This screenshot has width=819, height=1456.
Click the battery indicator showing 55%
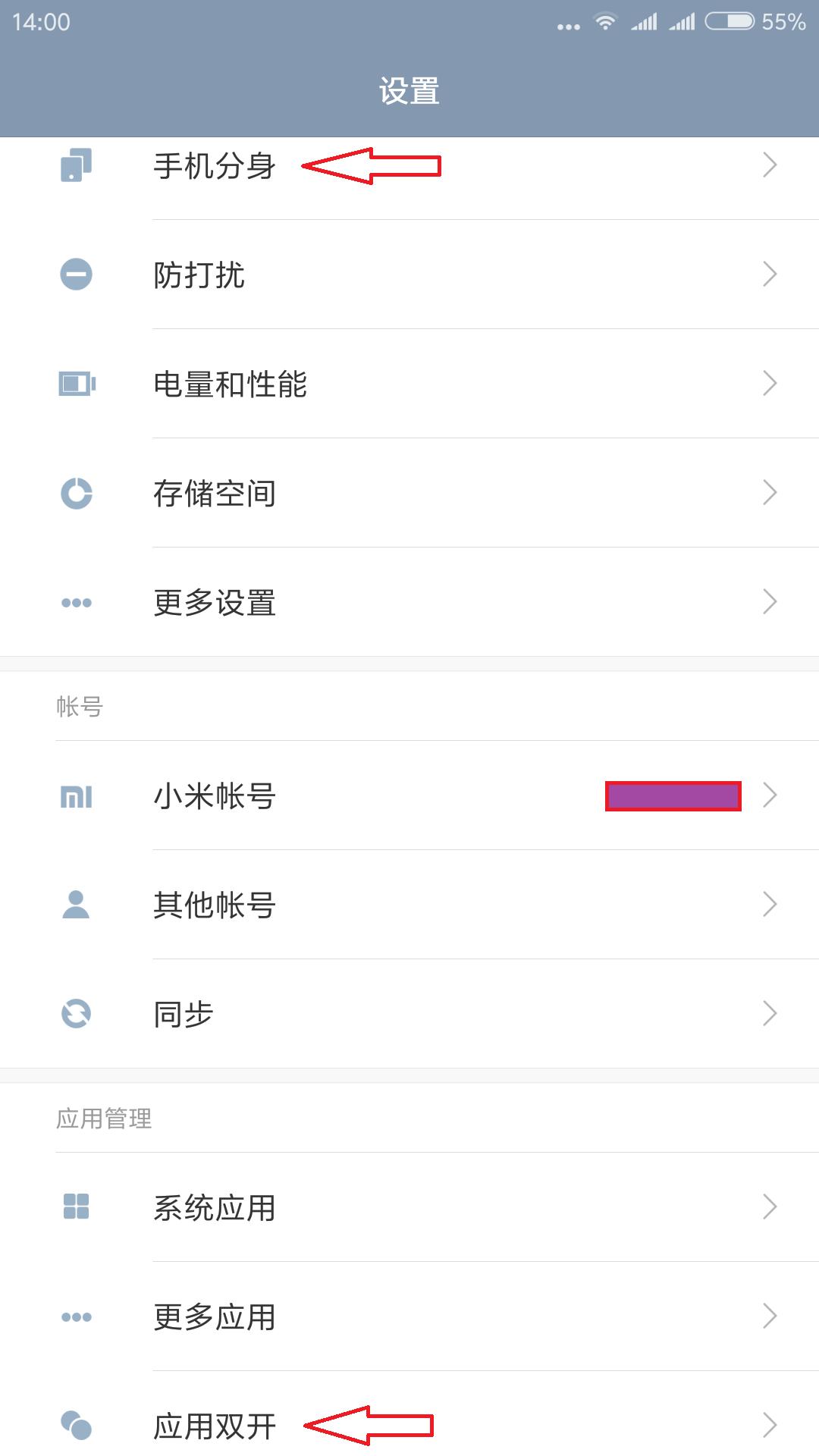tap(730, 21)
